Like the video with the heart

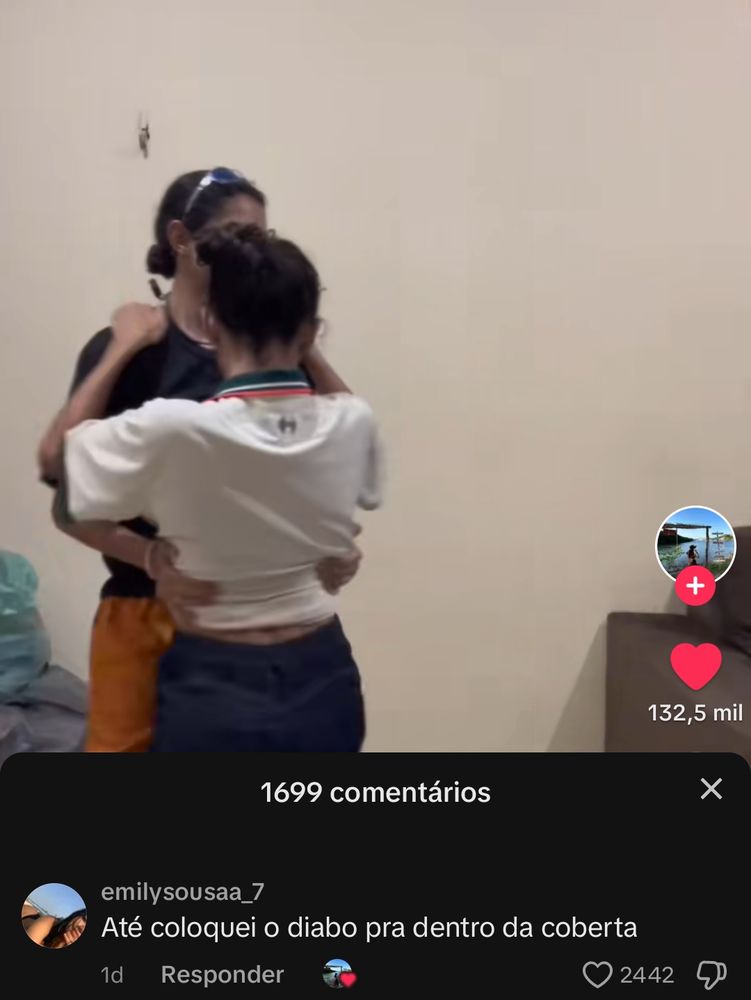click(696, 666)
